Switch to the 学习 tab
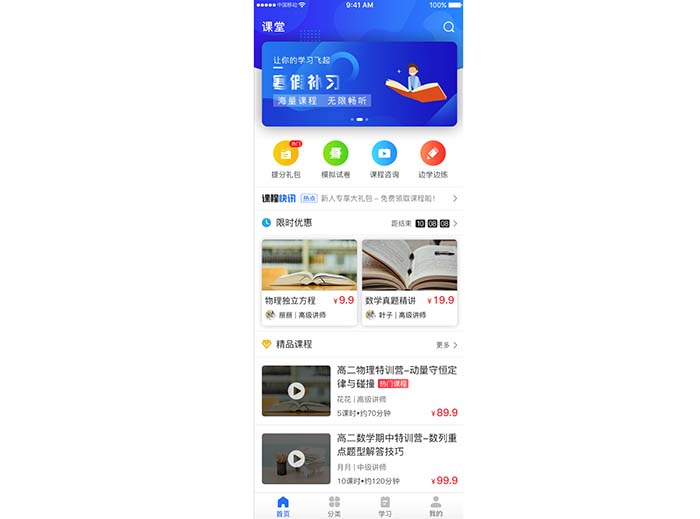Viewport: 700px width, 519px height. pyautogui.click(x=385, y=506)
